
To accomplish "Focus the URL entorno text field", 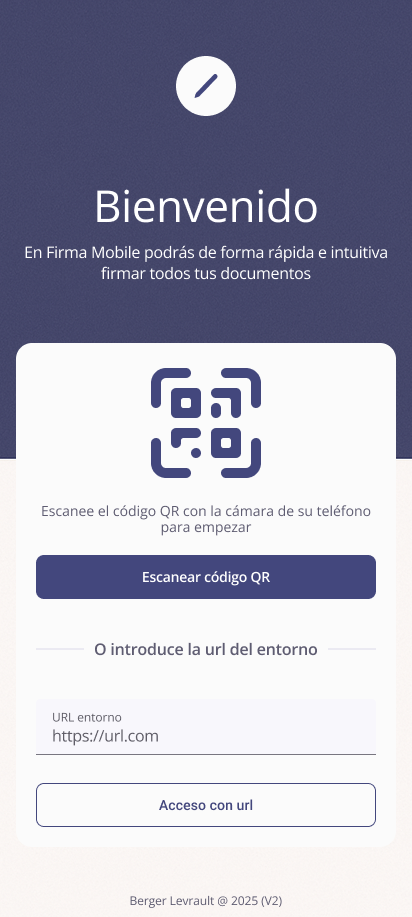I will [206, 727].
